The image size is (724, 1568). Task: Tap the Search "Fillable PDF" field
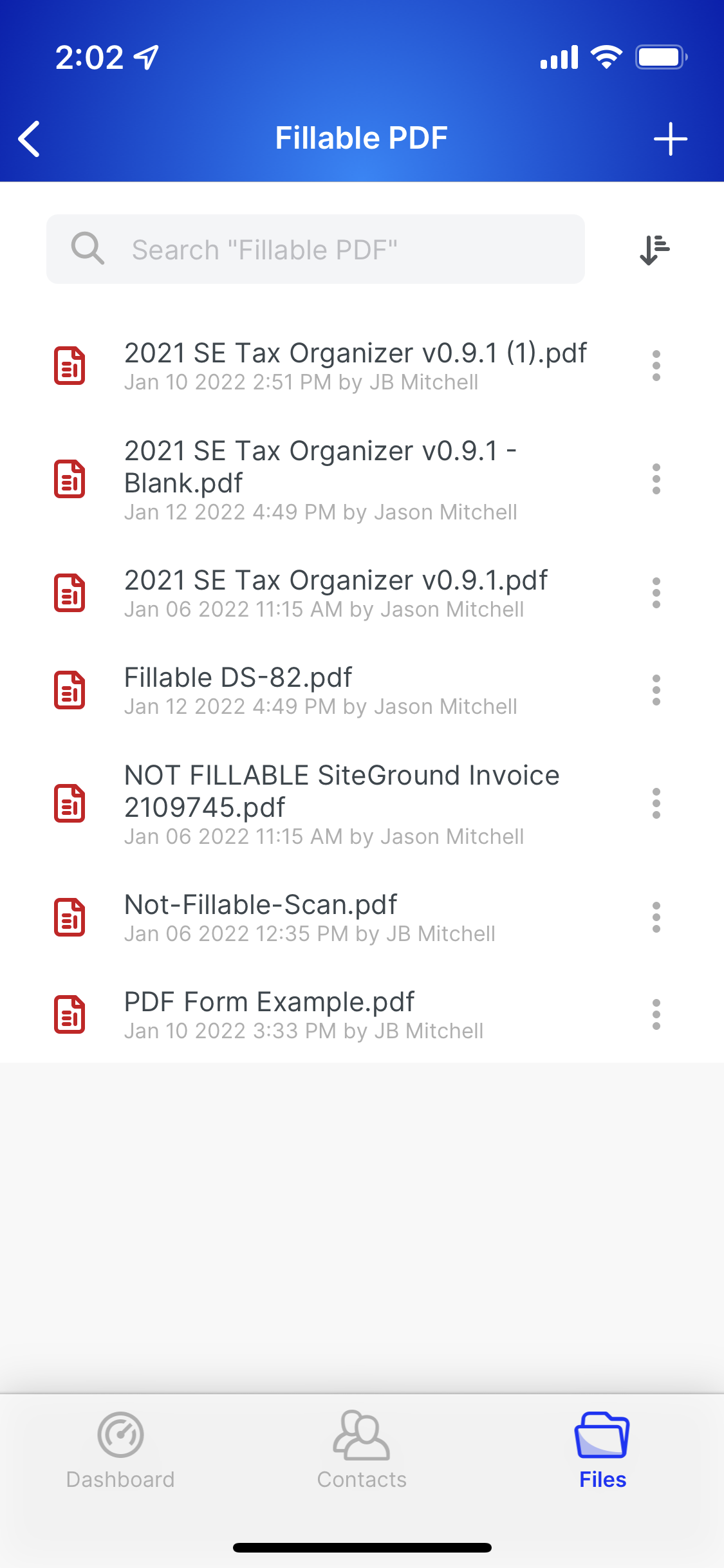click(x=315, y=250)
